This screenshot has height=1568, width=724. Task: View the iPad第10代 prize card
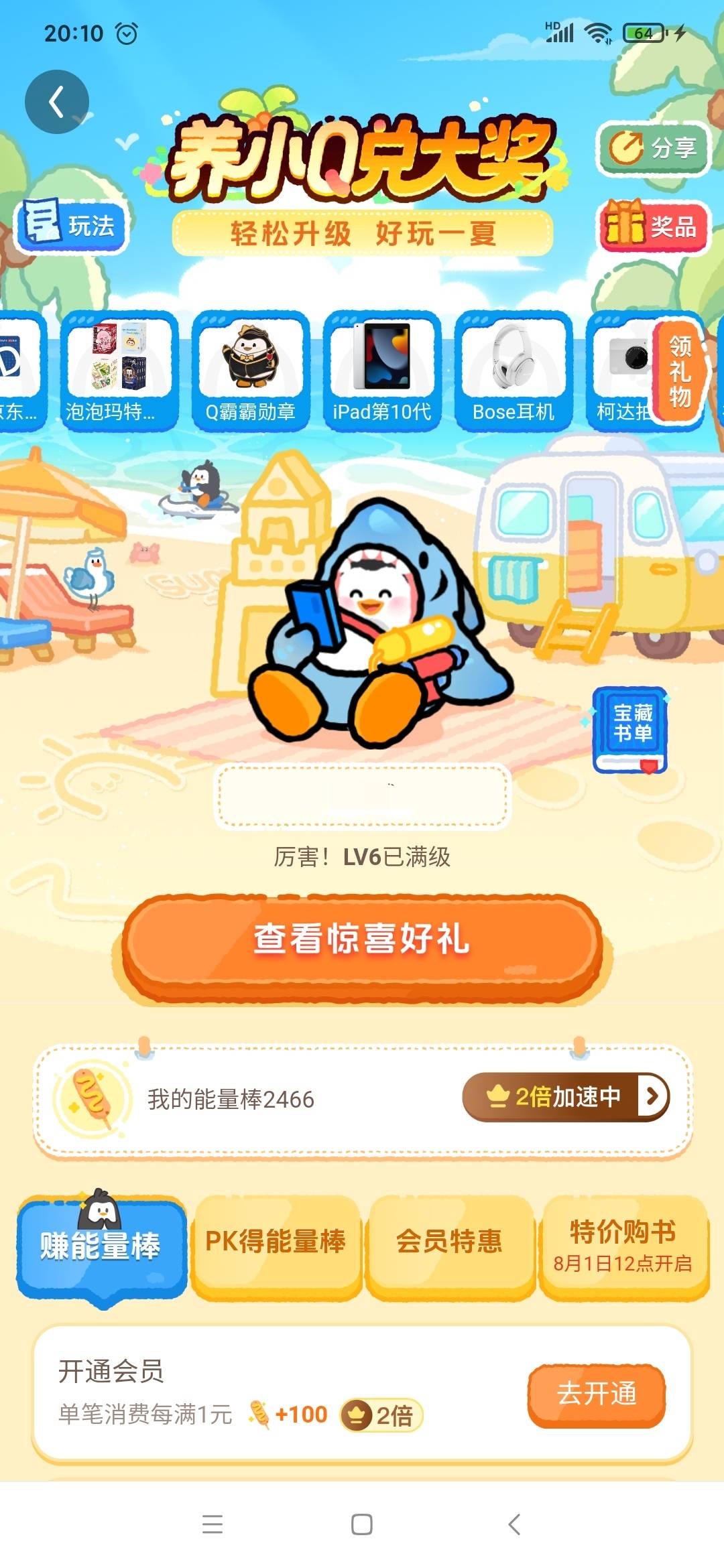click(382, 371)
